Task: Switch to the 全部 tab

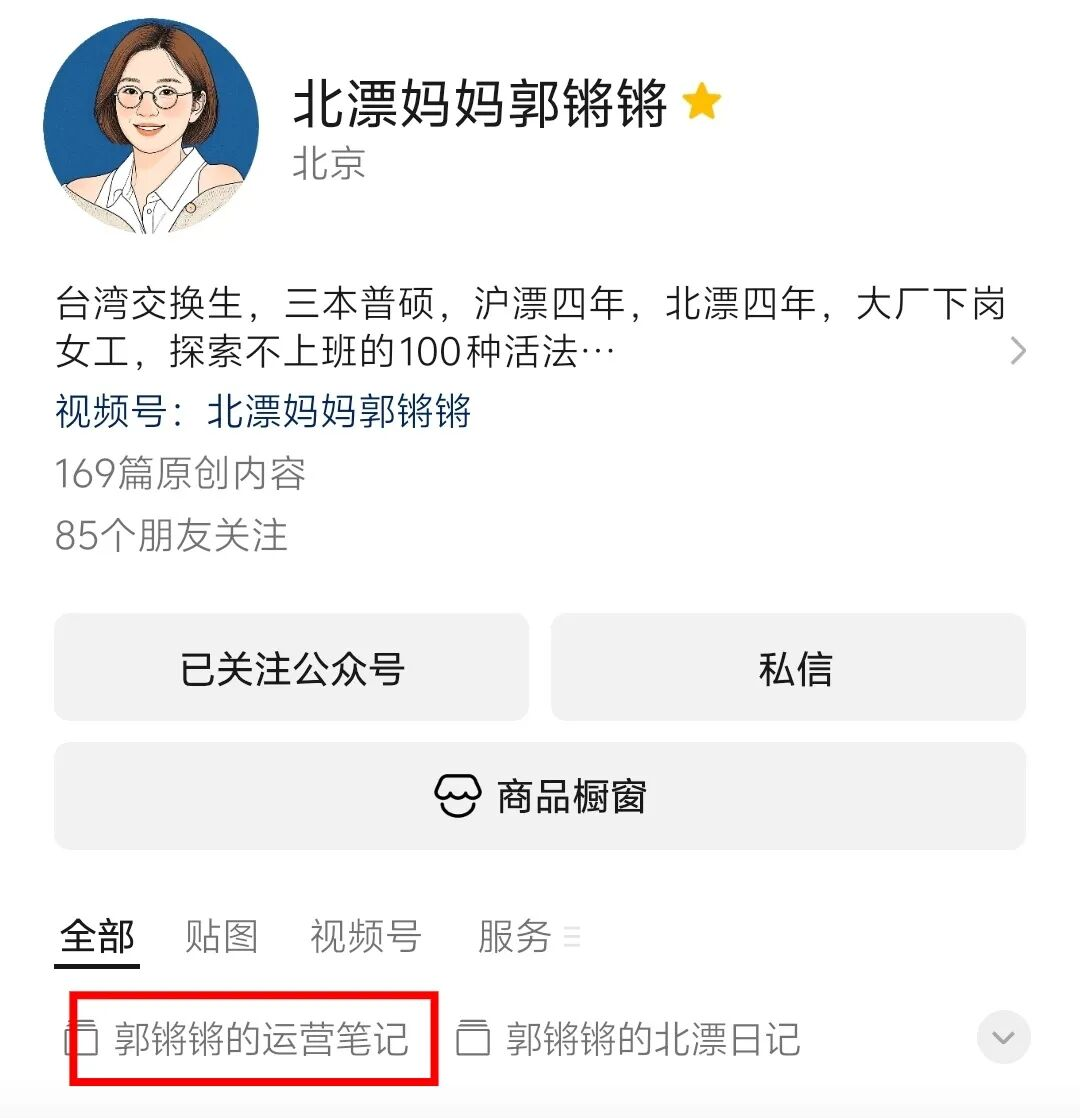Action: 97,937
